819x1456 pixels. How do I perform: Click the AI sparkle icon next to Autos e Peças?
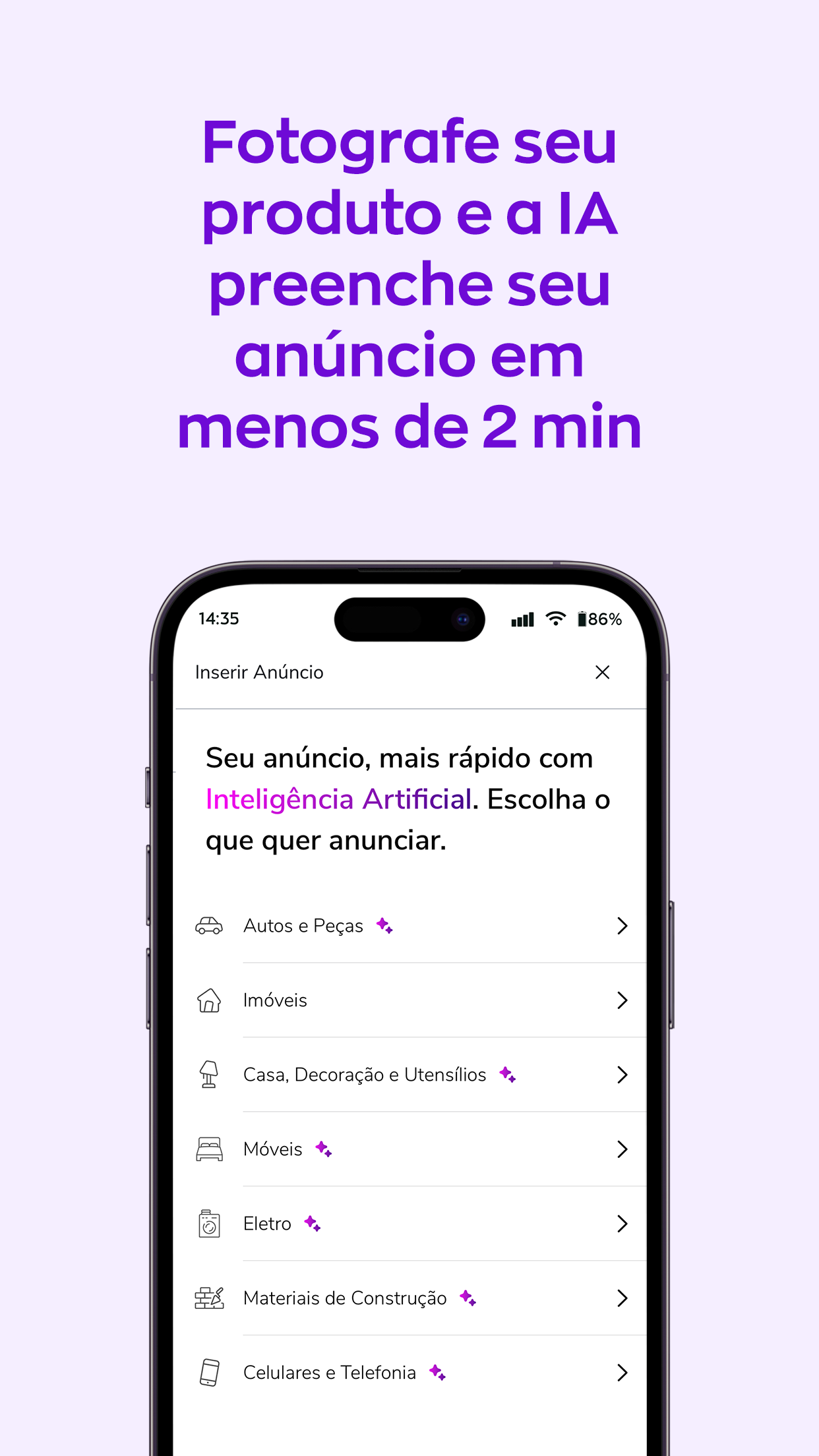[385, 926]
